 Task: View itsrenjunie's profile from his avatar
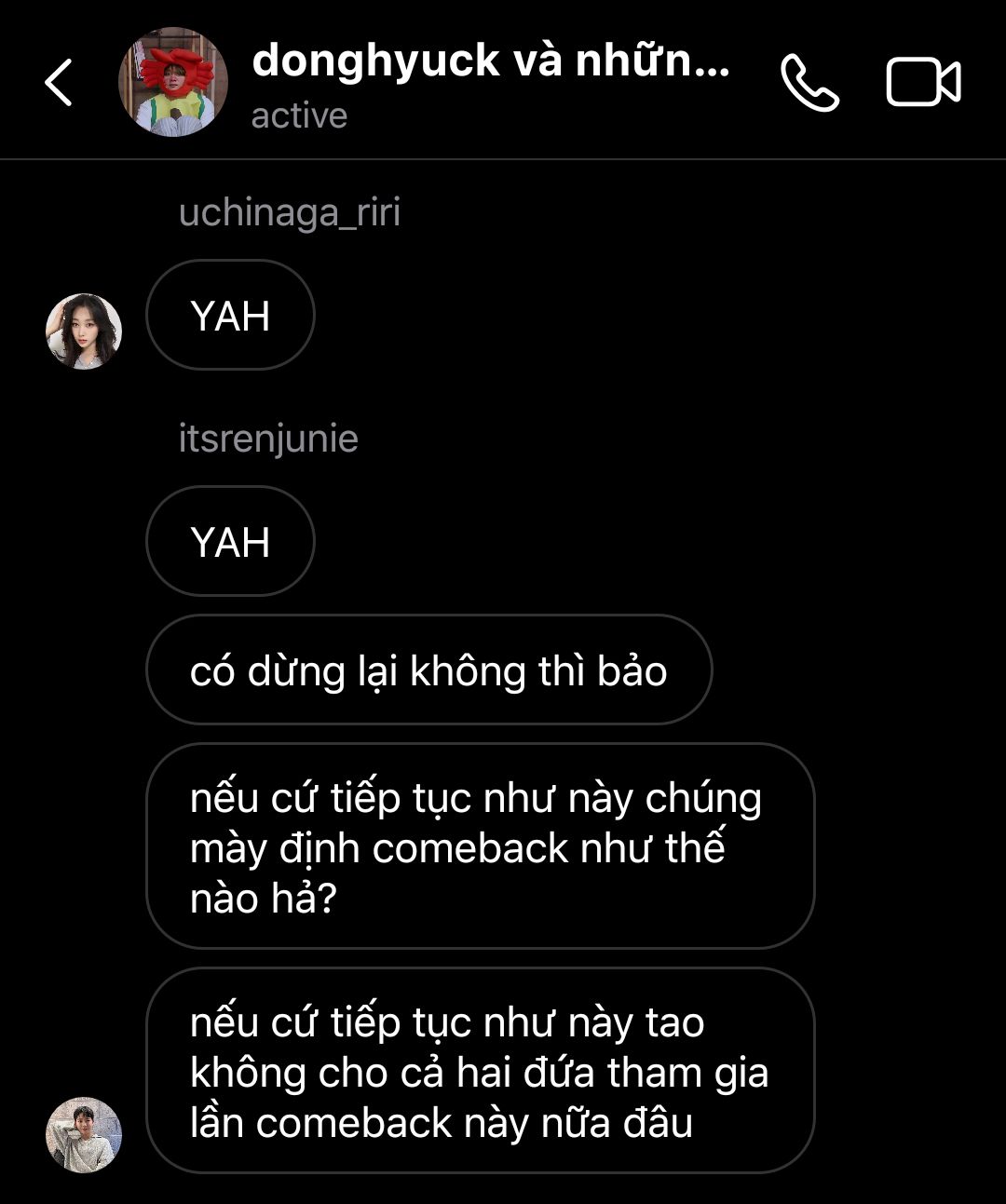tap(84, 1134)
